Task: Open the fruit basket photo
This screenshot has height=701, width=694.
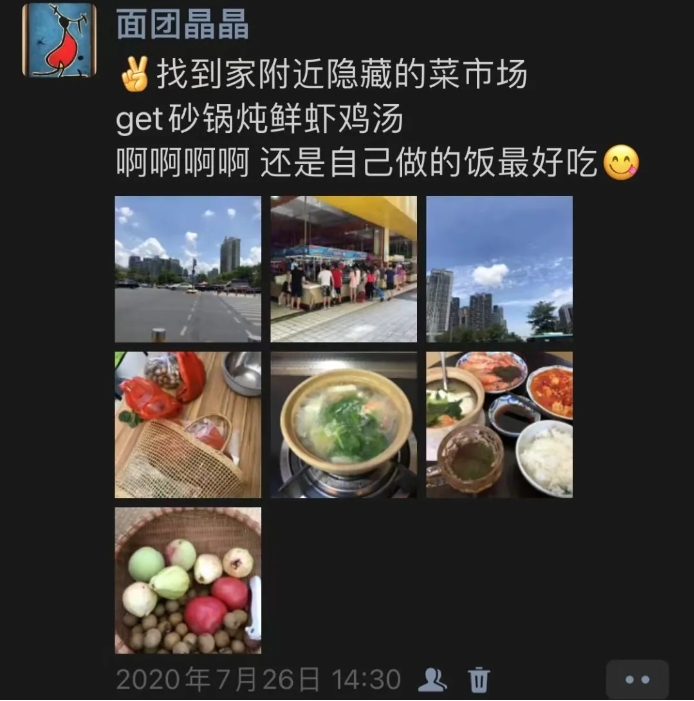Action: [x=188, y=580]
